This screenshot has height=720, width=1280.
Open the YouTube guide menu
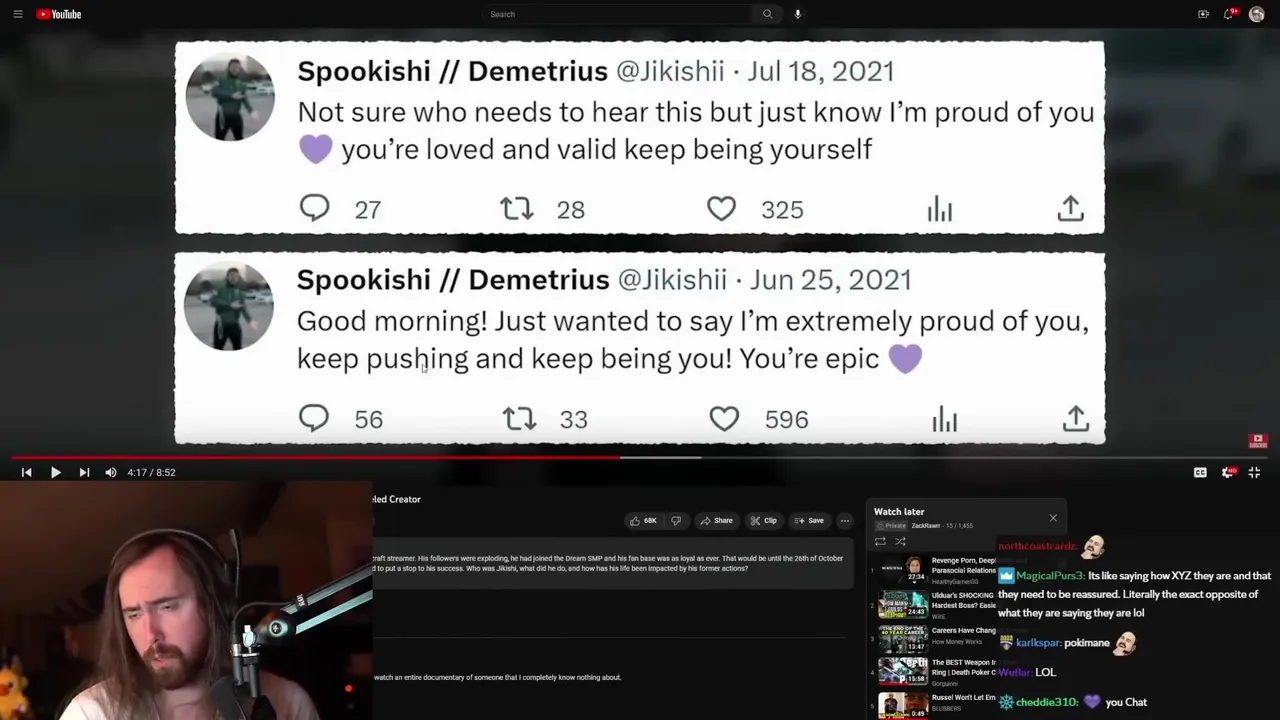coord(18,14)
